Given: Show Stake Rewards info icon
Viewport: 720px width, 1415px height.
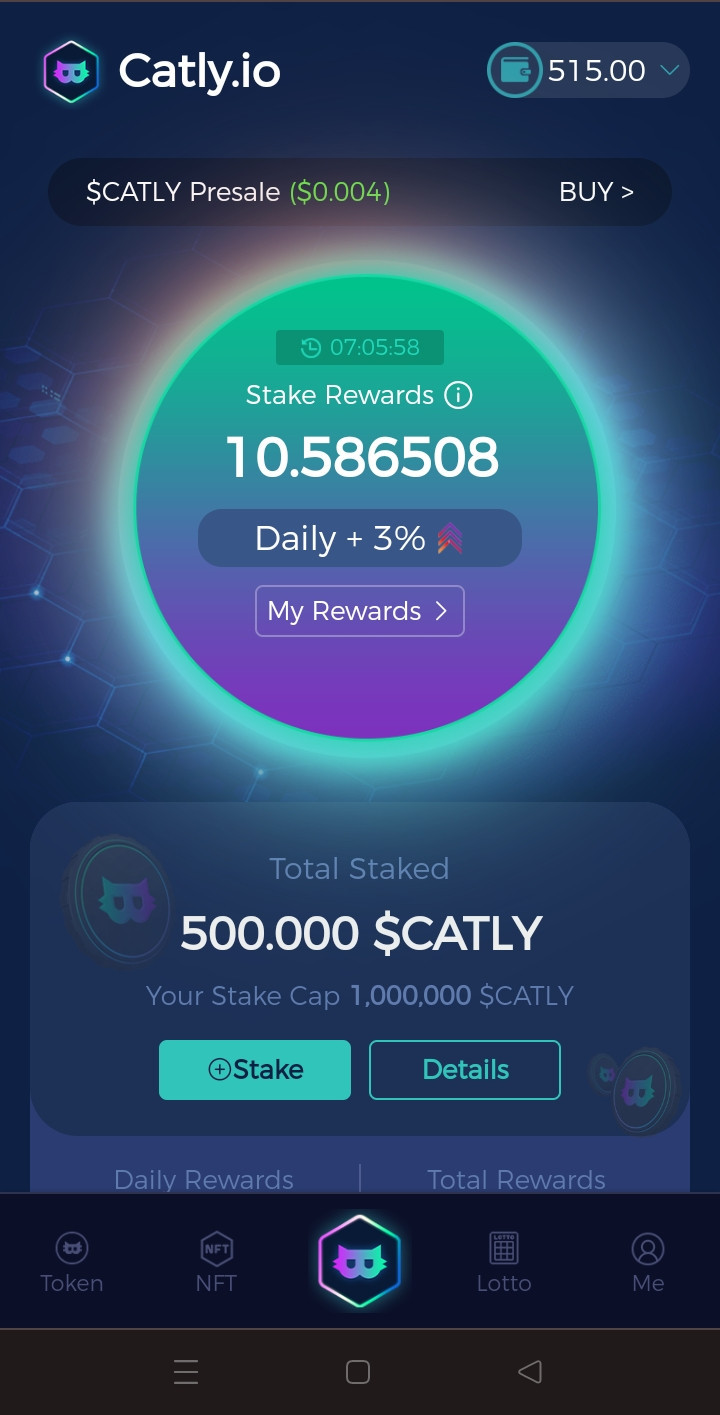Looking at the screenshot, I should (458, 395).
